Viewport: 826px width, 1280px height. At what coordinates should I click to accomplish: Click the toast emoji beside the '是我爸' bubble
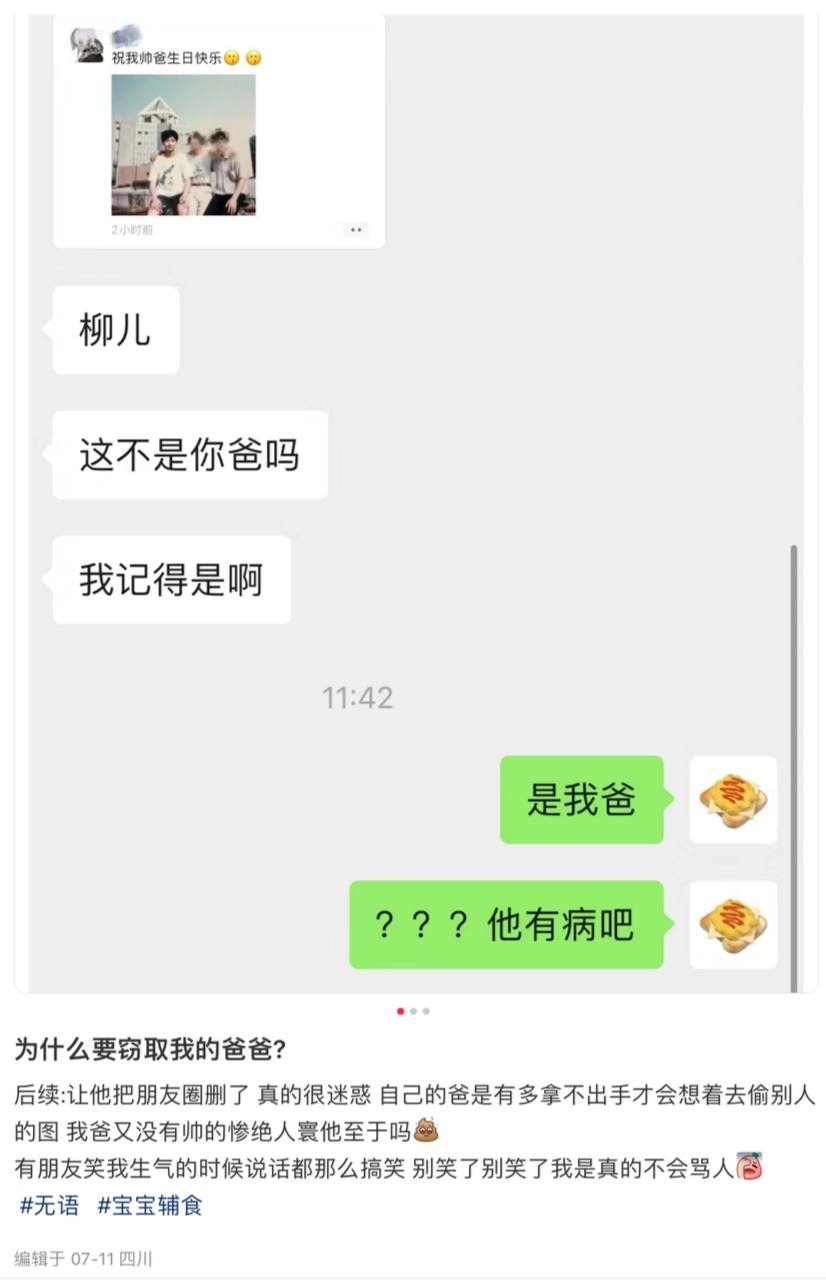pos(733,800)
